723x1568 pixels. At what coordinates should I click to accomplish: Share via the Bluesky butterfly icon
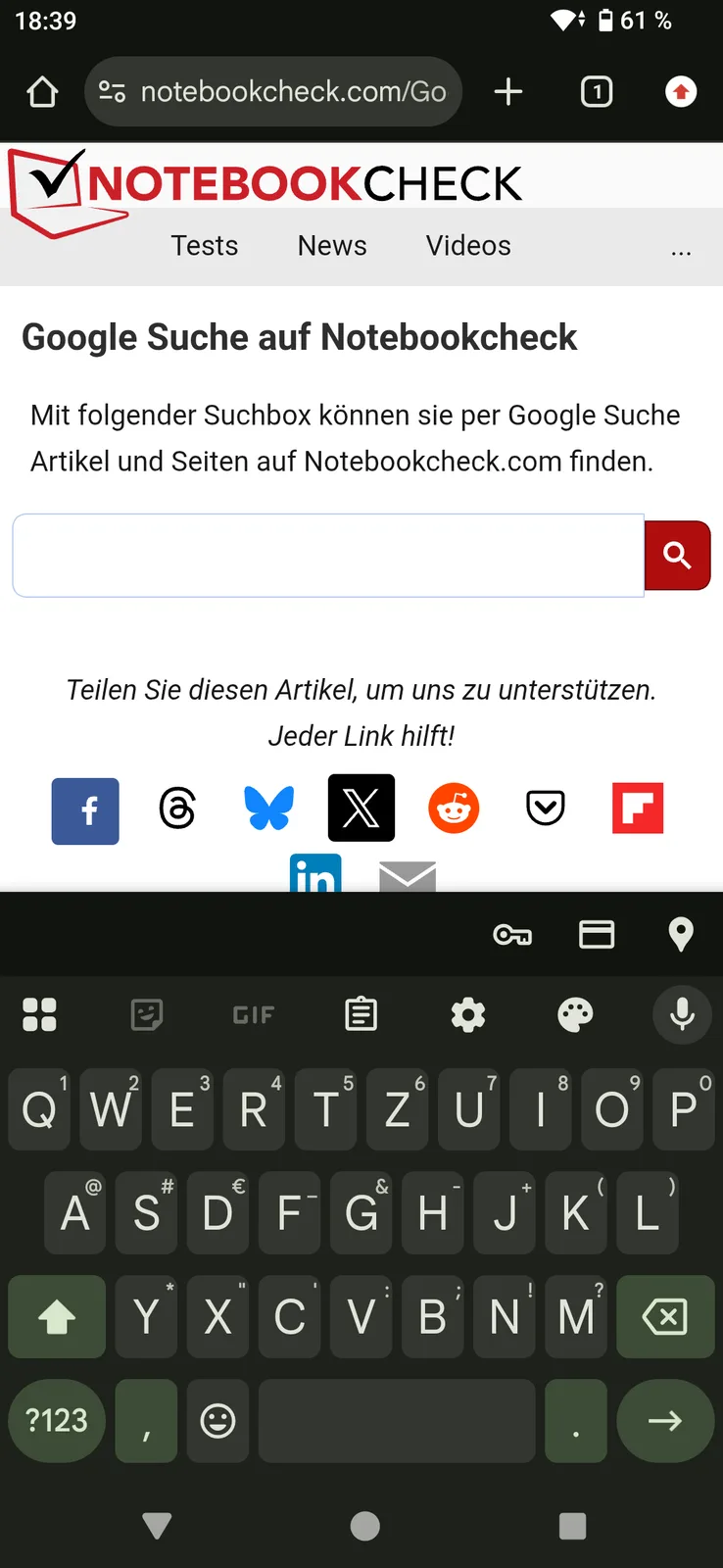tap(268, 808)
